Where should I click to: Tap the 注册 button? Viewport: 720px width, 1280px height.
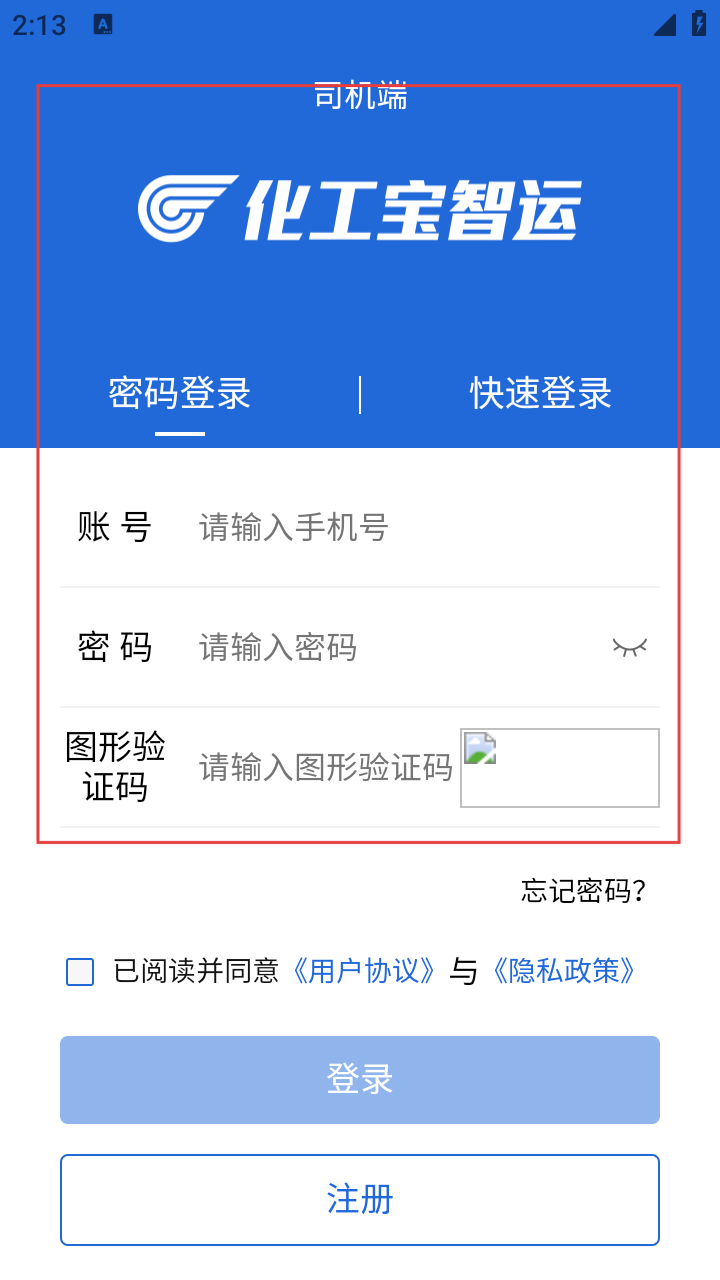(x=360, y=1199)
